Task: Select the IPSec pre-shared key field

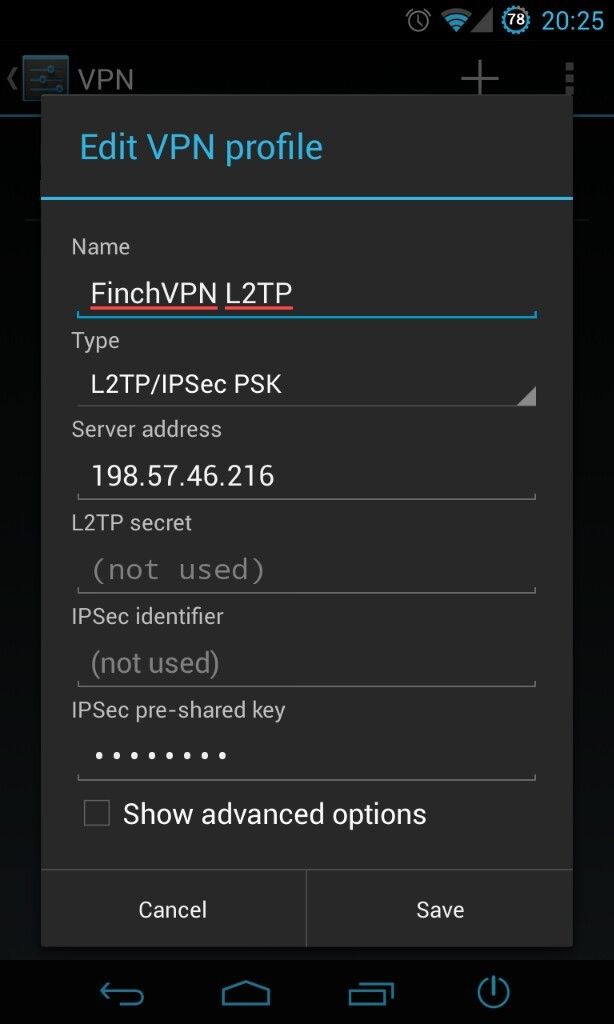Action: [306, 756]
